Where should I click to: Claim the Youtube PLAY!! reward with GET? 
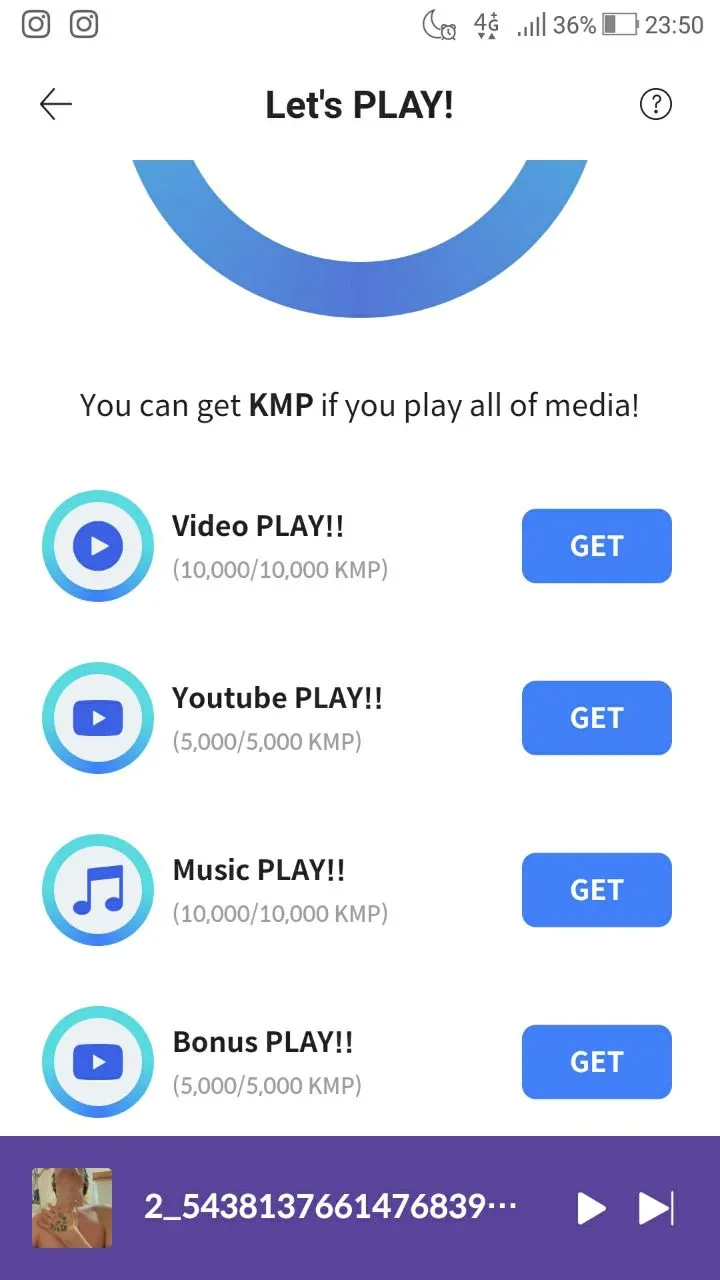click(597, 718)
